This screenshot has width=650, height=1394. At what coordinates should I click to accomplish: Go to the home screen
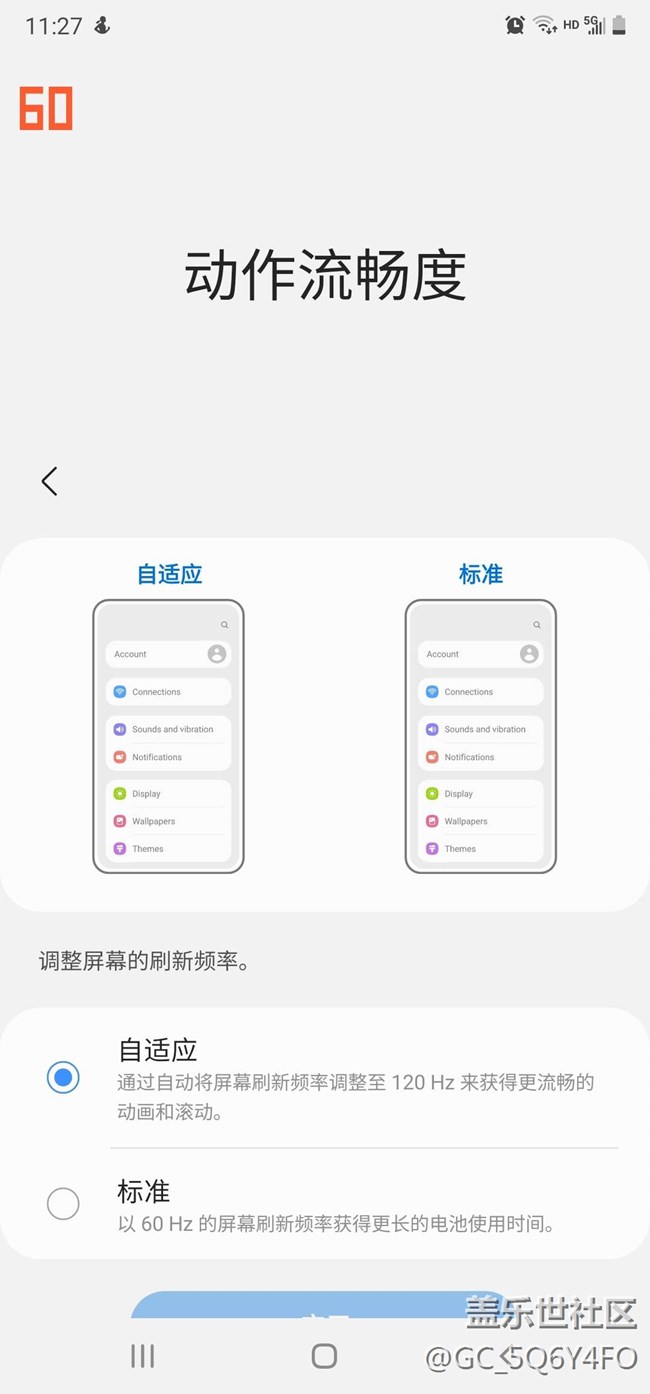point(324,1356)
